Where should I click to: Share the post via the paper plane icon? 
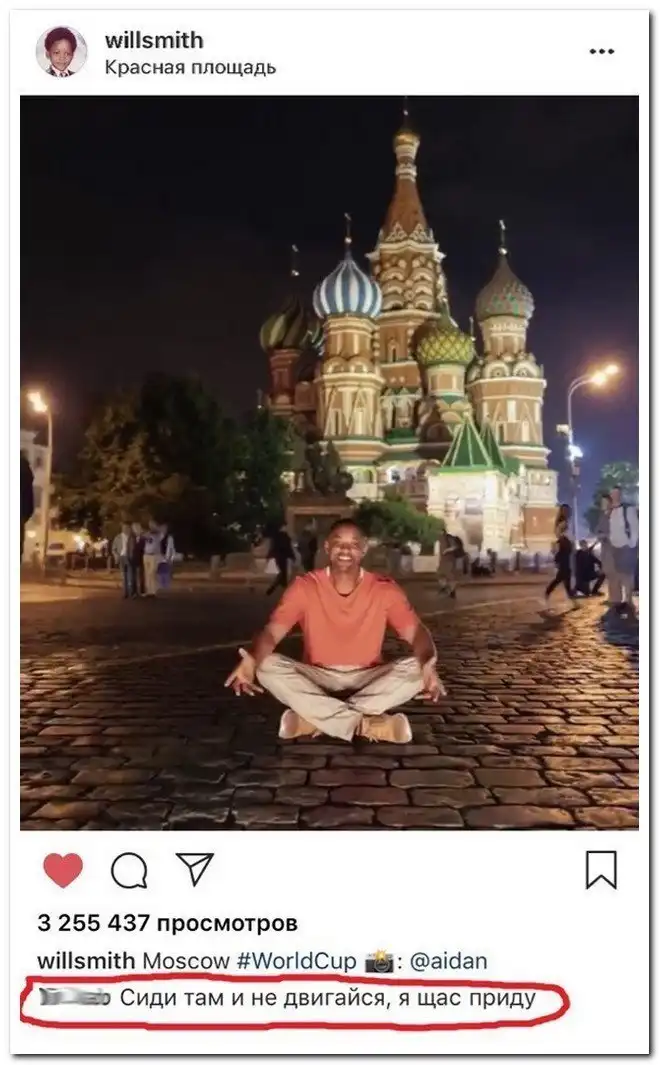tap(194, 868)
